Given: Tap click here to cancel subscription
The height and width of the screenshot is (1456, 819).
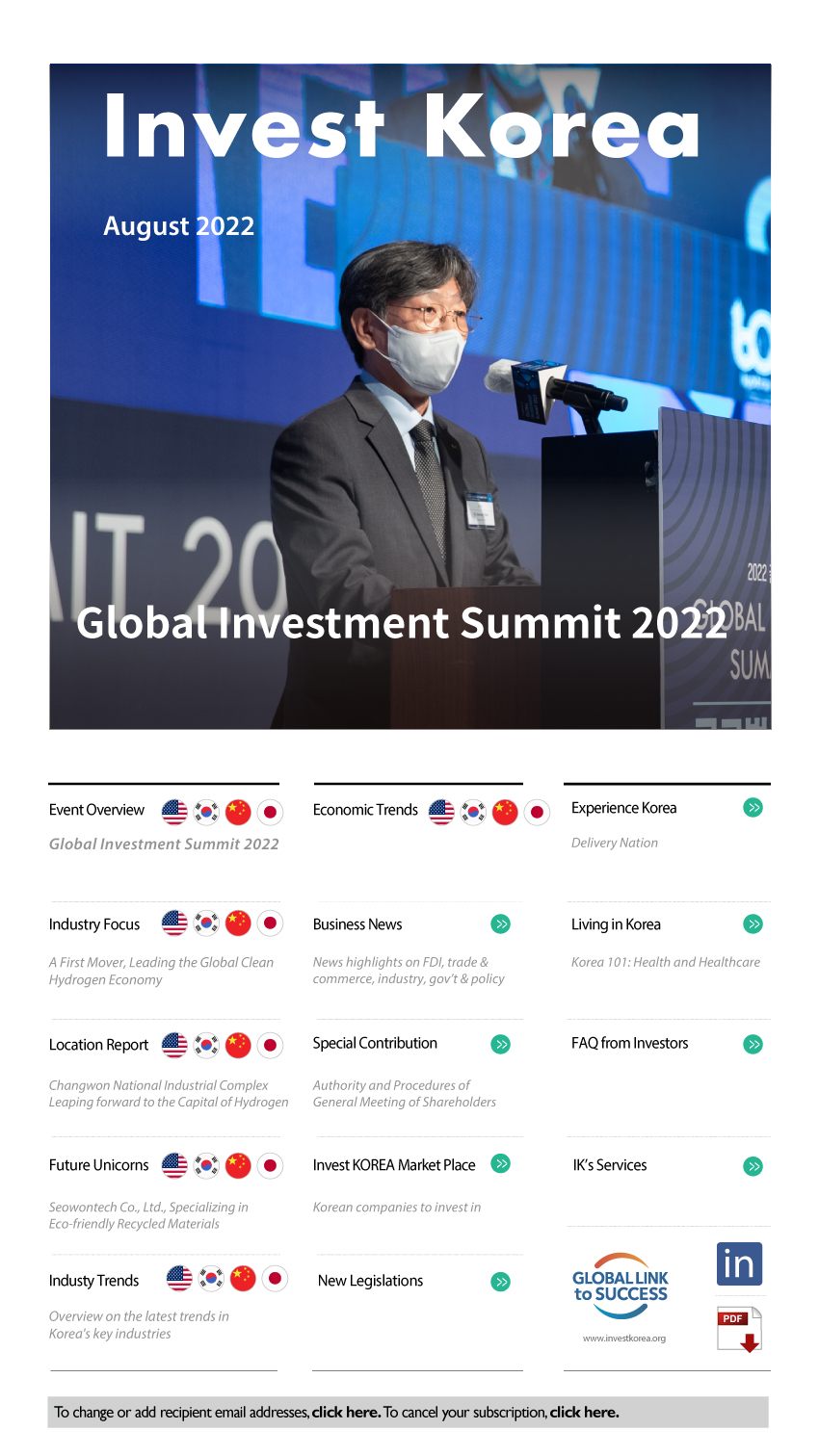Looking at the screenshot, I should pyautogui.click(x=584, y=1413).
